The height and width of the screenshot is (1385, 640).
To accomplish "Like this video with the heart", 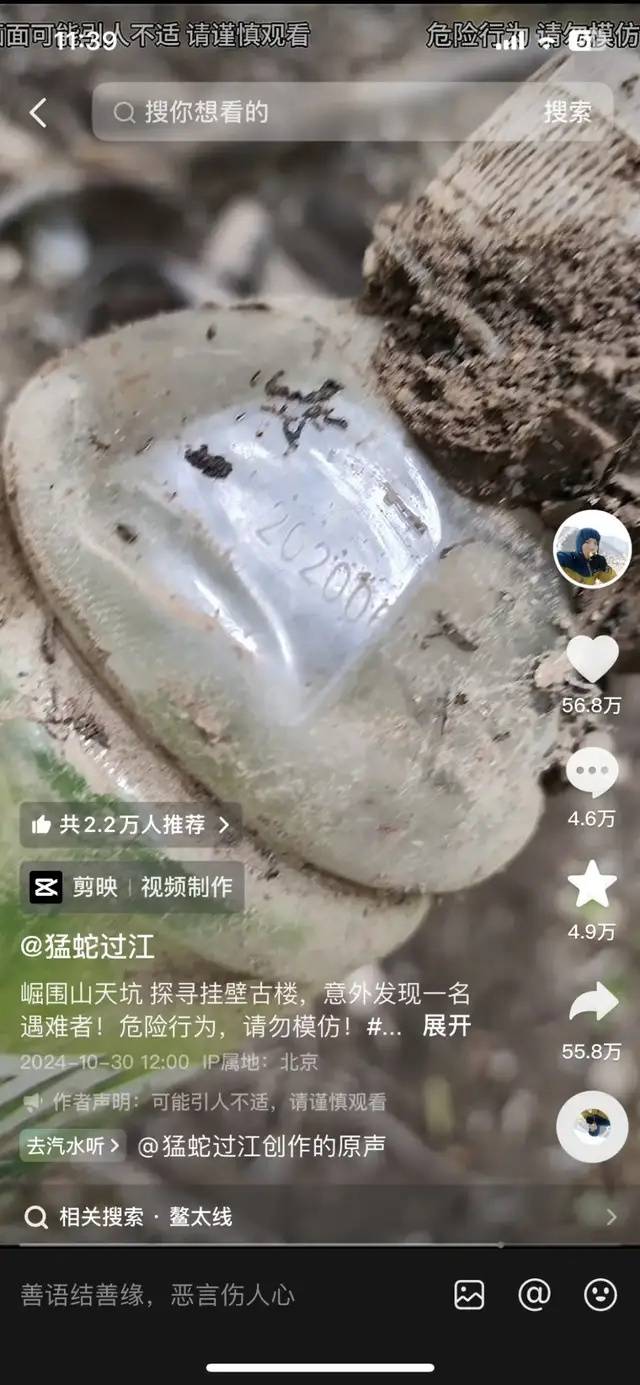I will (x=592, y=659).
